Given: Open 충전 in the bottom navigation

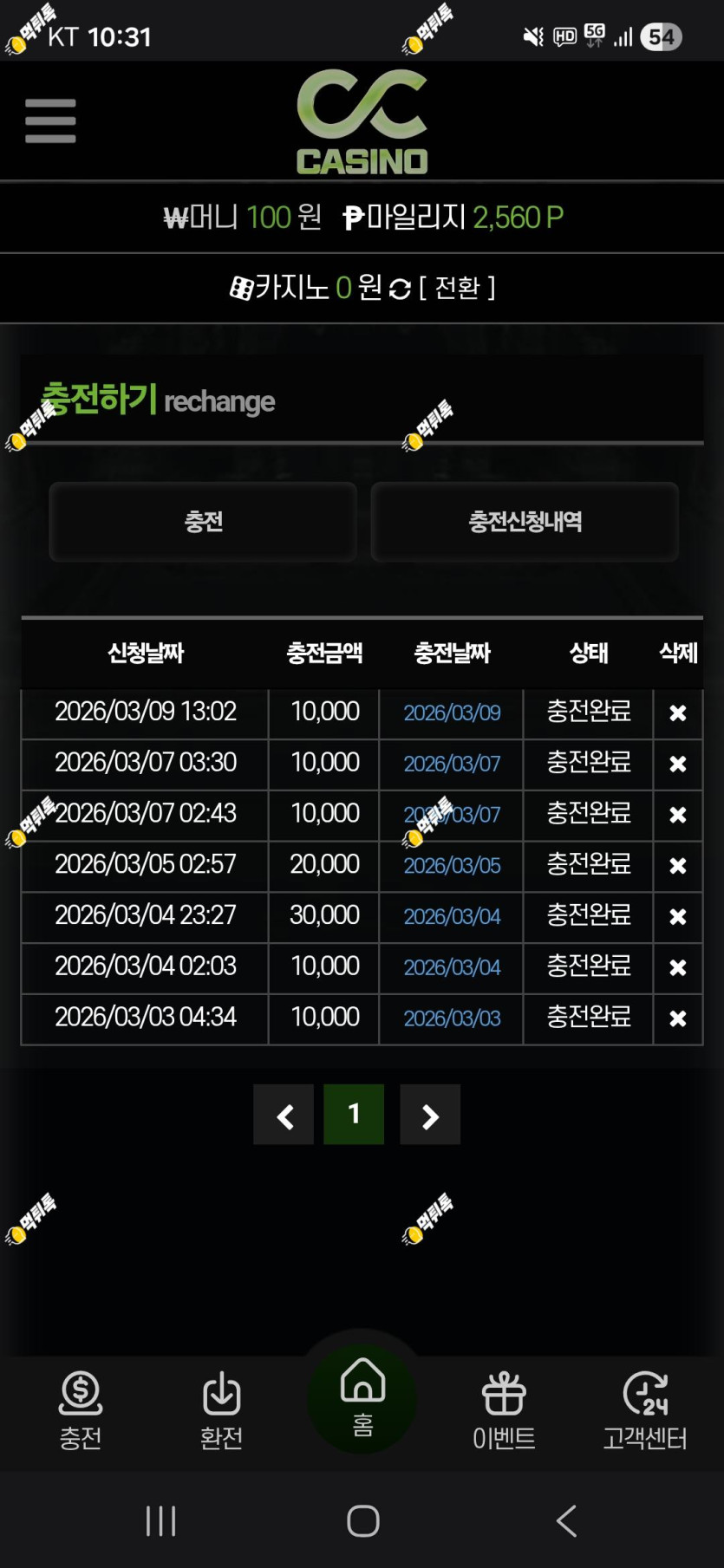Looking at the screenshot, I should click(x=81, y=1411).
